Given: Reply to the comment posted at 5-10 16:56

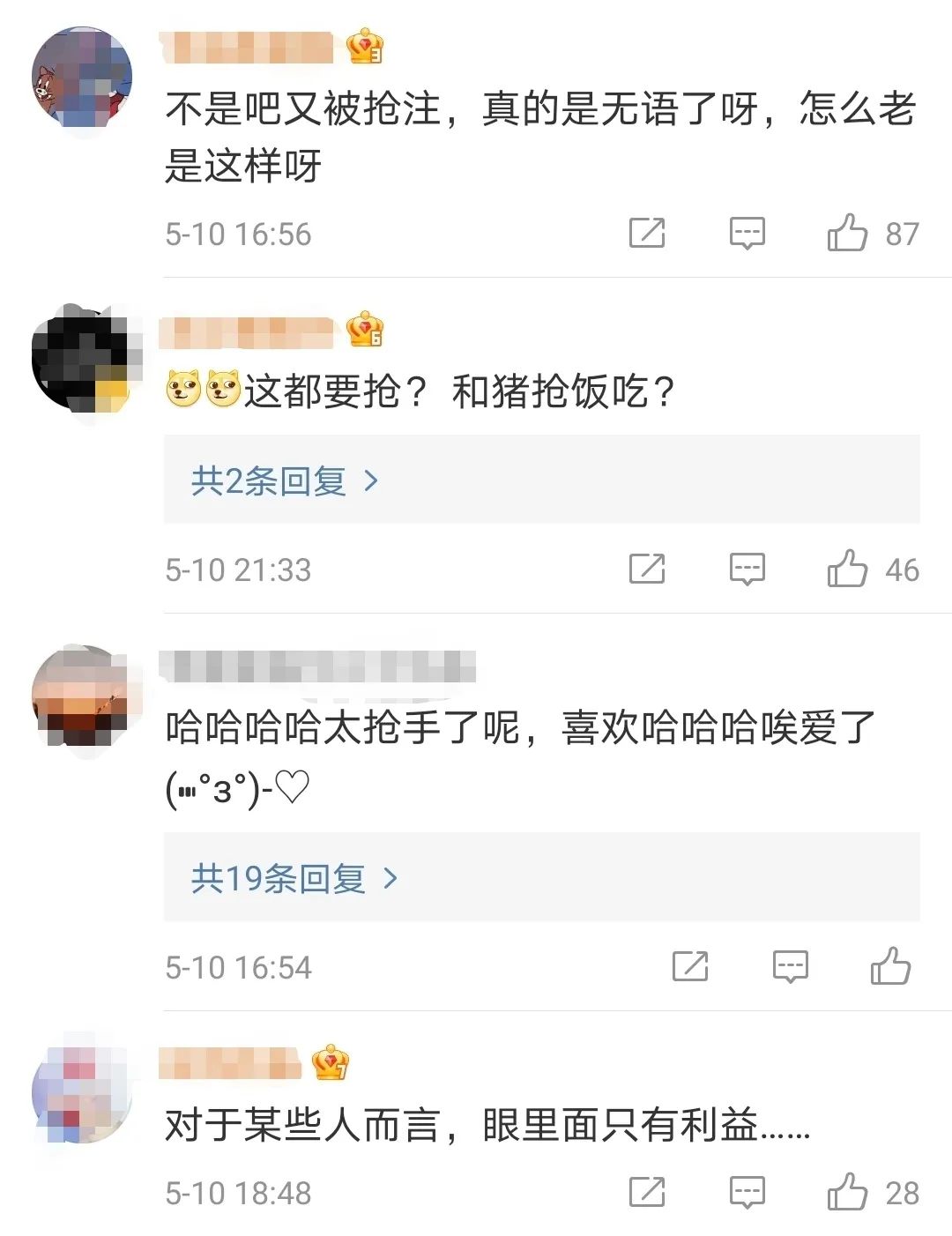Looking at the screenshot, I should tap(747, 233).
